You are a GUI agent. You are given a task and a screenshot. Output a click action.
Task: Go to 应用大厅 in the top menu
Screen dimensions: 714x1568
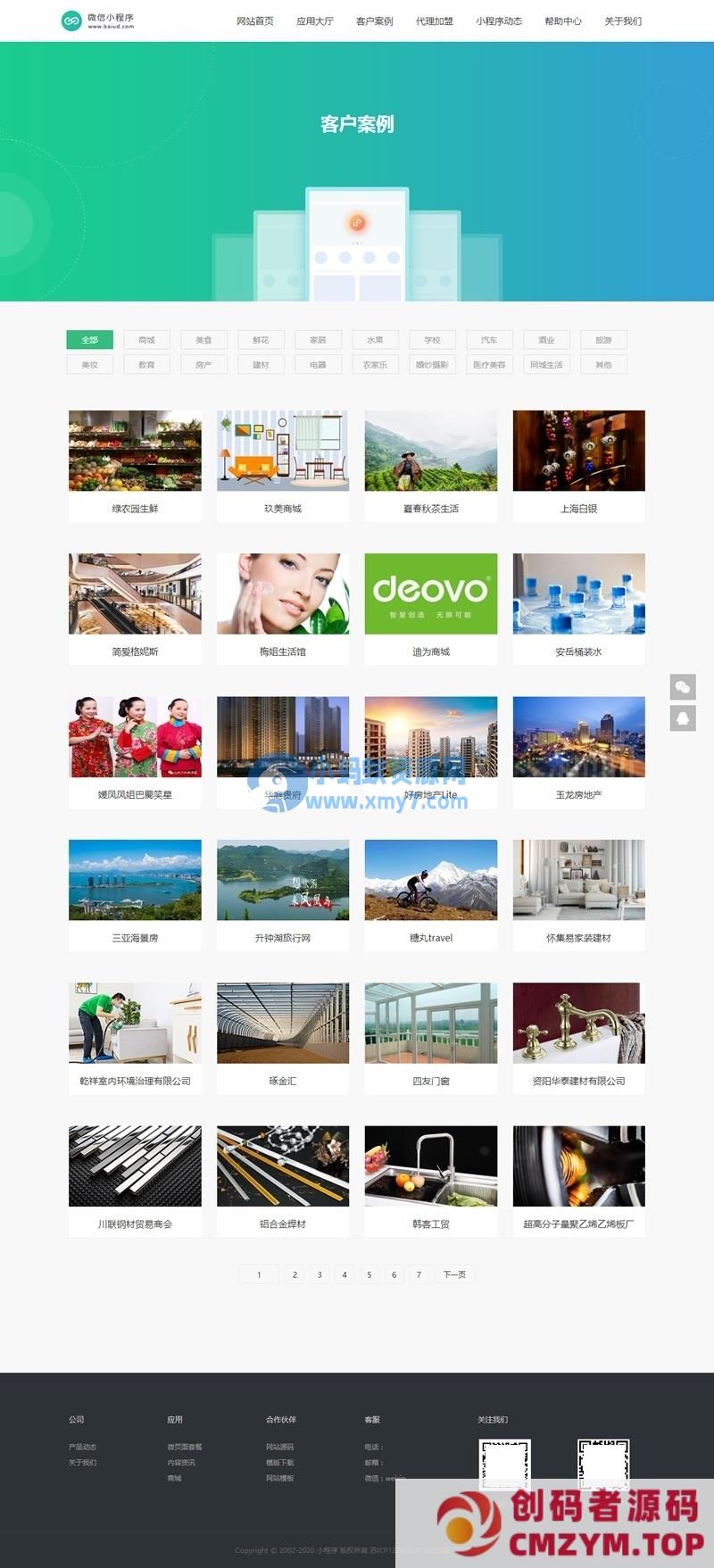click(x=314, y=21)
